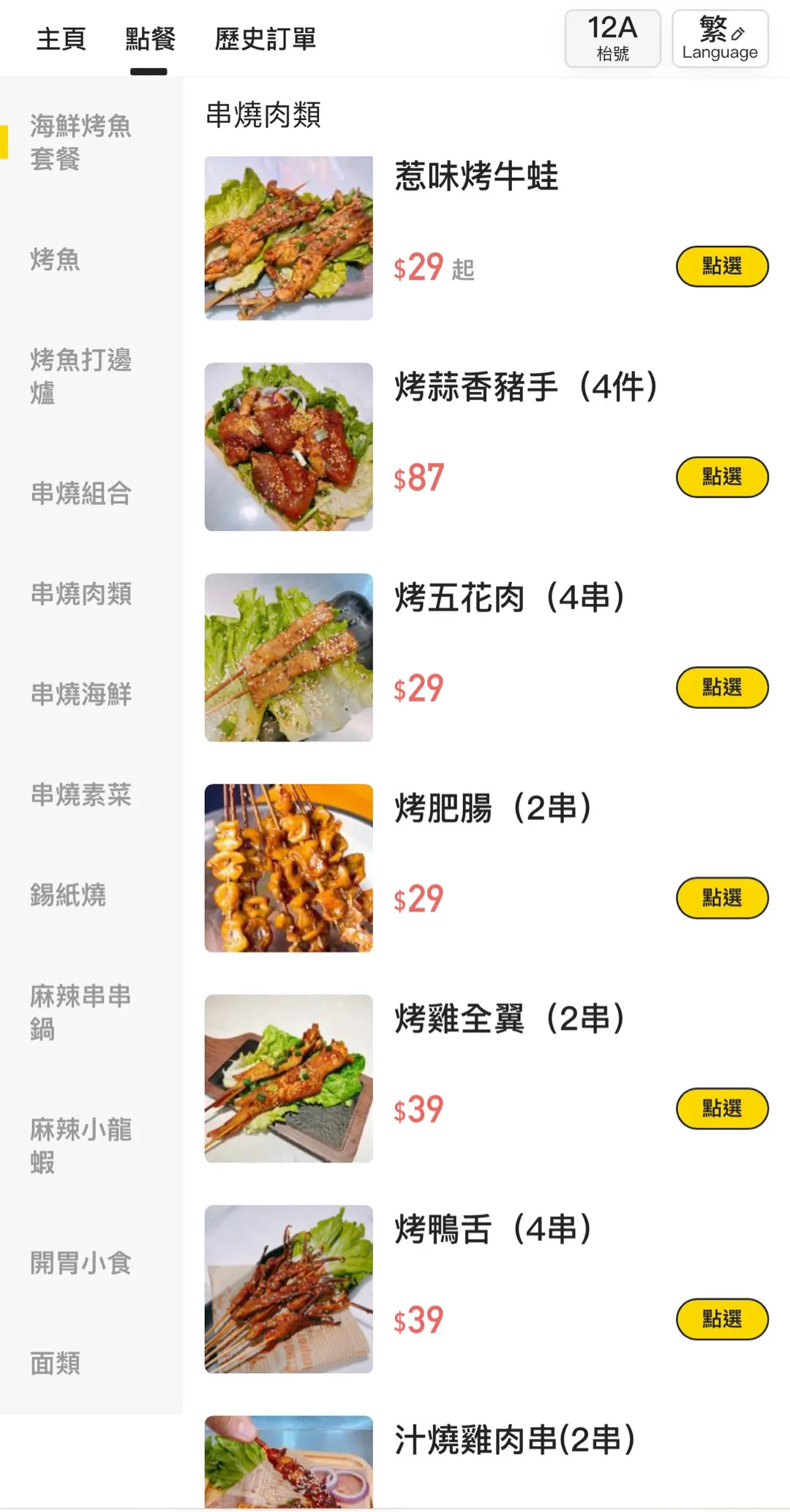Image resolution: width=790 pixels, height=1512 pixels.
Task: Tap the 12A 枱號 table number button
Action: (612, 39)
